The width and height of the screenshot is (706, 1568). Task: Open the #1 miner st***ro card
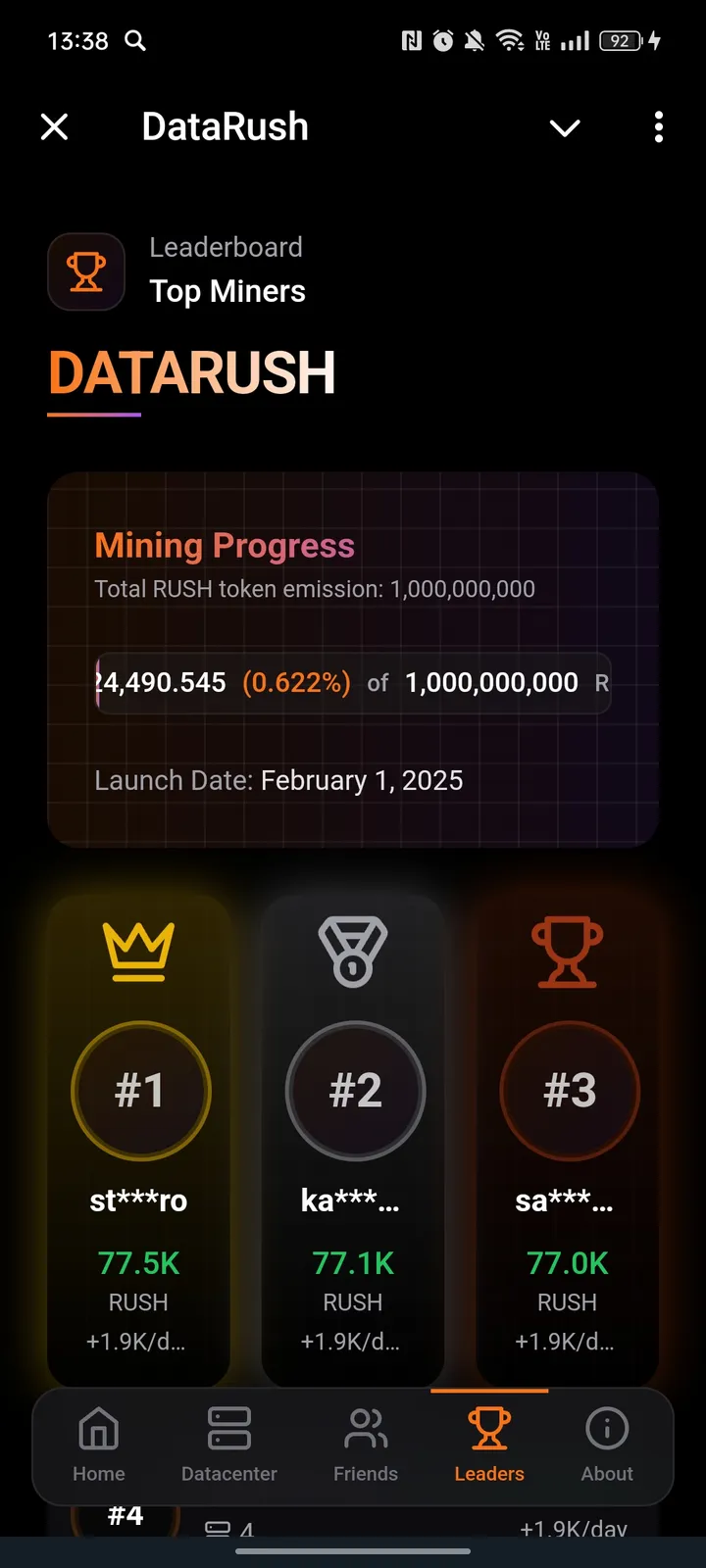[139, 1137]
